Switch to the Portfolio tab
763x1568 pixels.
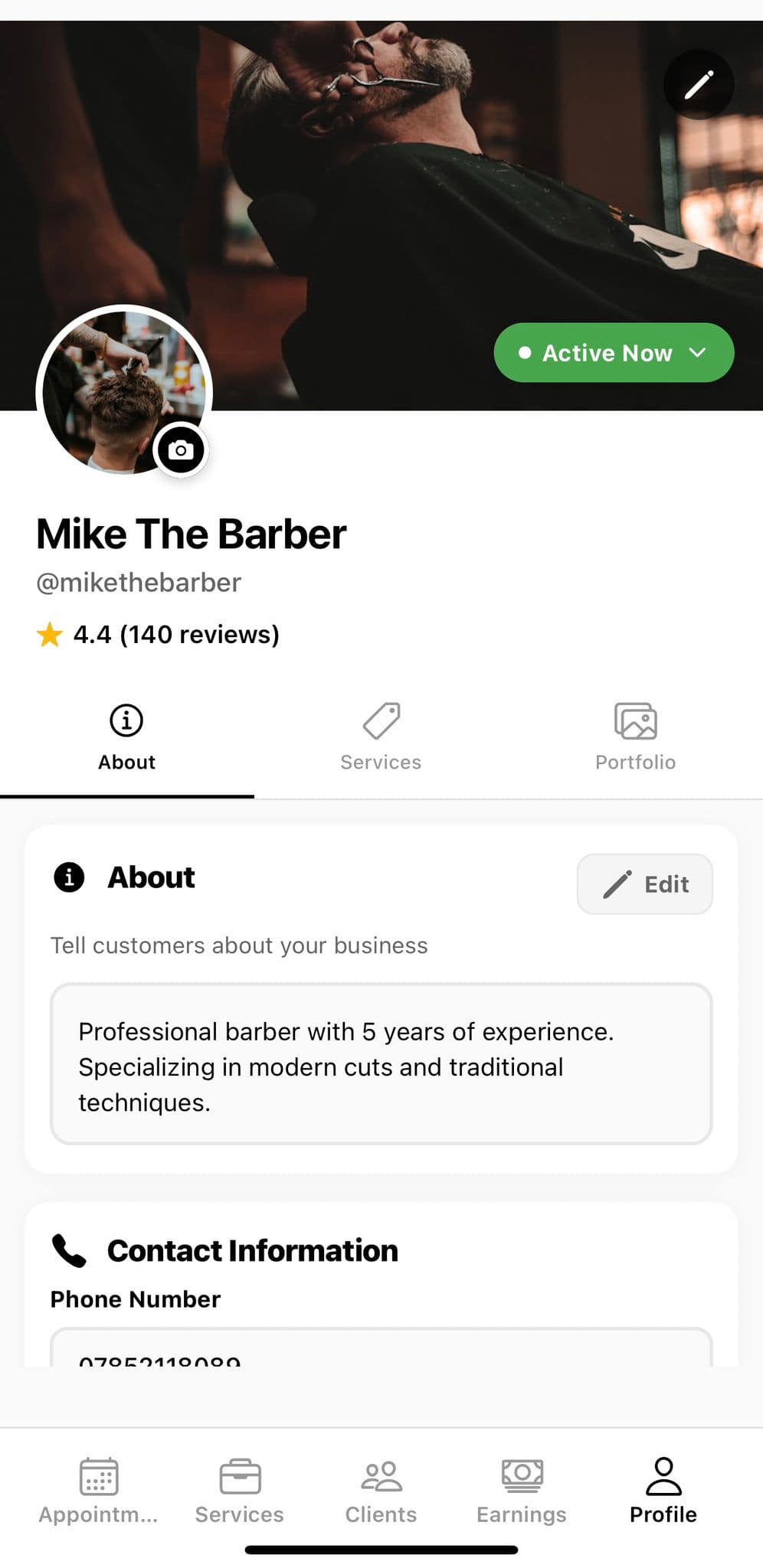[635, 737]
